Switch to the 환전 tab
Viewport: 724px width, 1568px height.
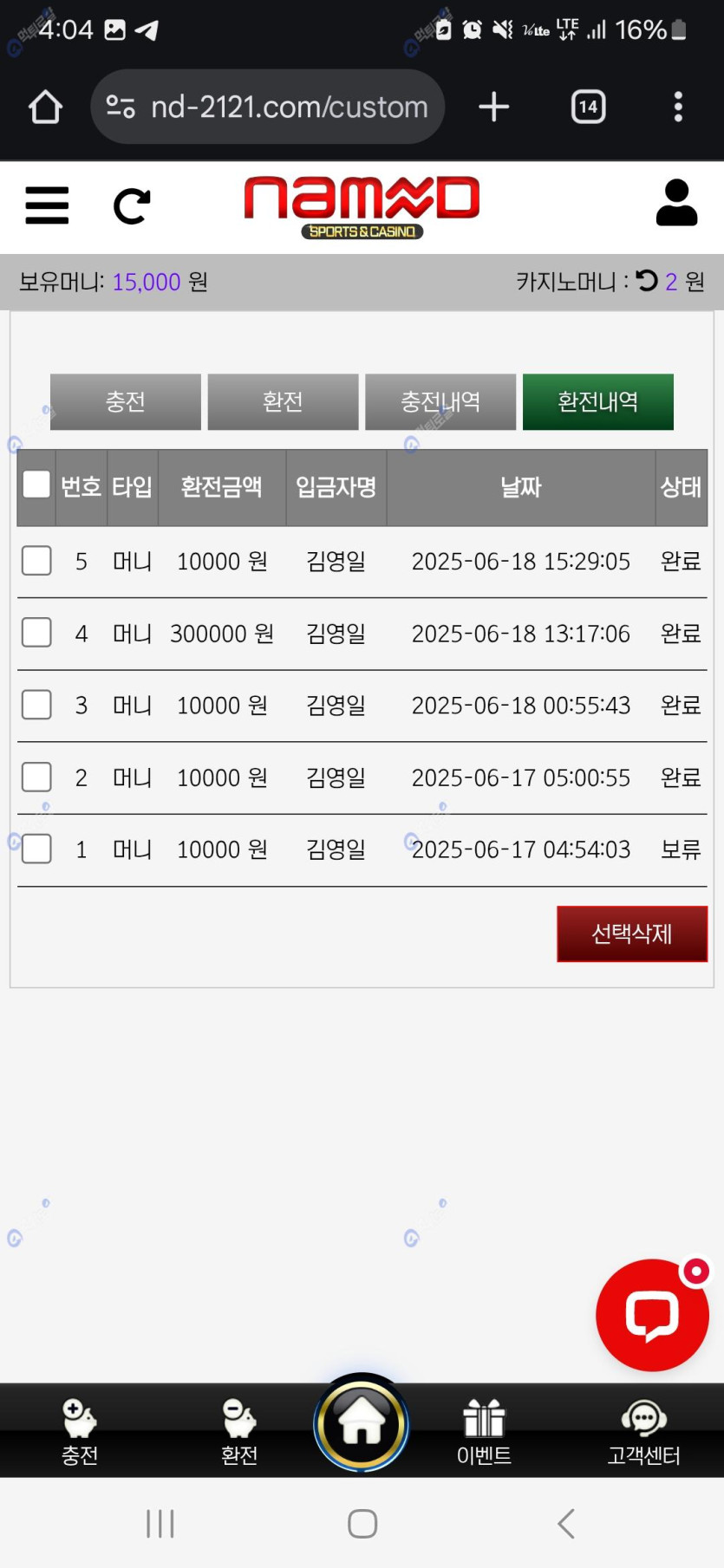click(283, 402)
